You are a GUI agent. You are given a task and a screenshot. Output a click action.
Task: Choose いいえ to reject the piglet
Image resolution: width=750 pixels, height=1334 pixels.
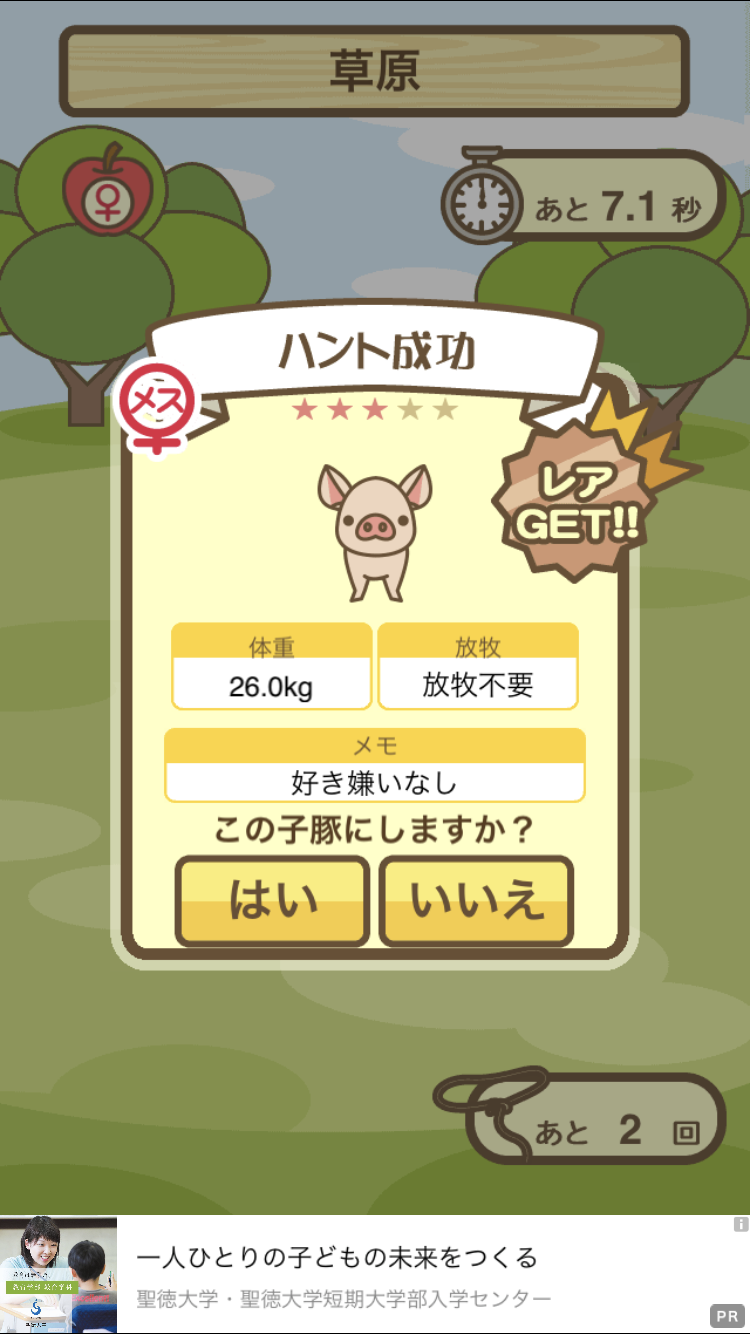coord(477,901)
